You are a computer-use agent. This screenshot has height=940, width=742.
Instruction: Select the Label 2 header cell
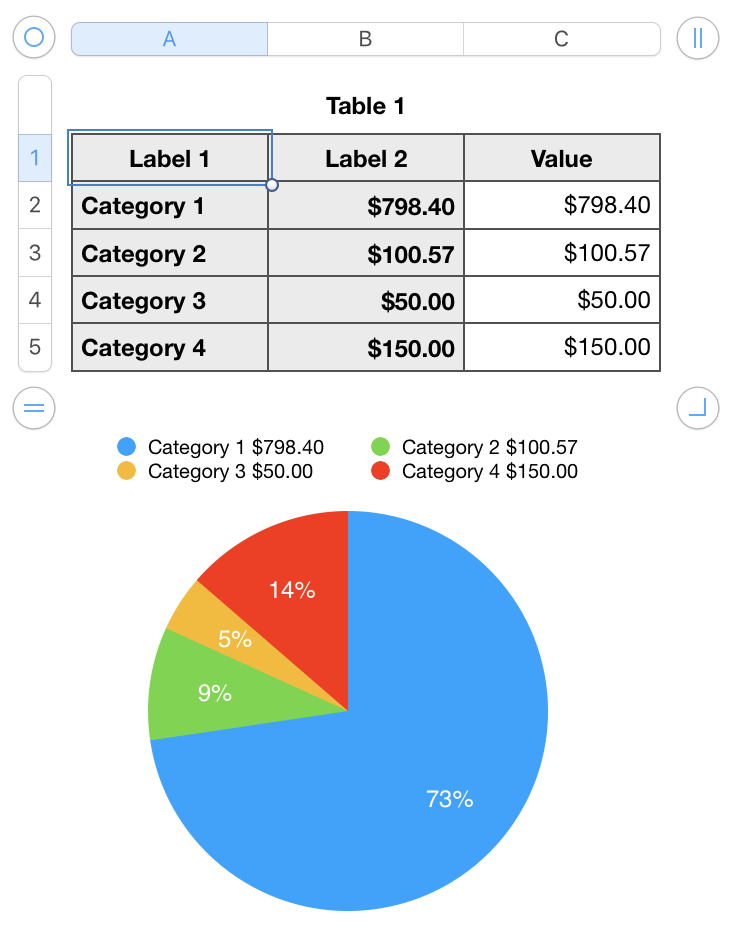(x=366, y=158)
